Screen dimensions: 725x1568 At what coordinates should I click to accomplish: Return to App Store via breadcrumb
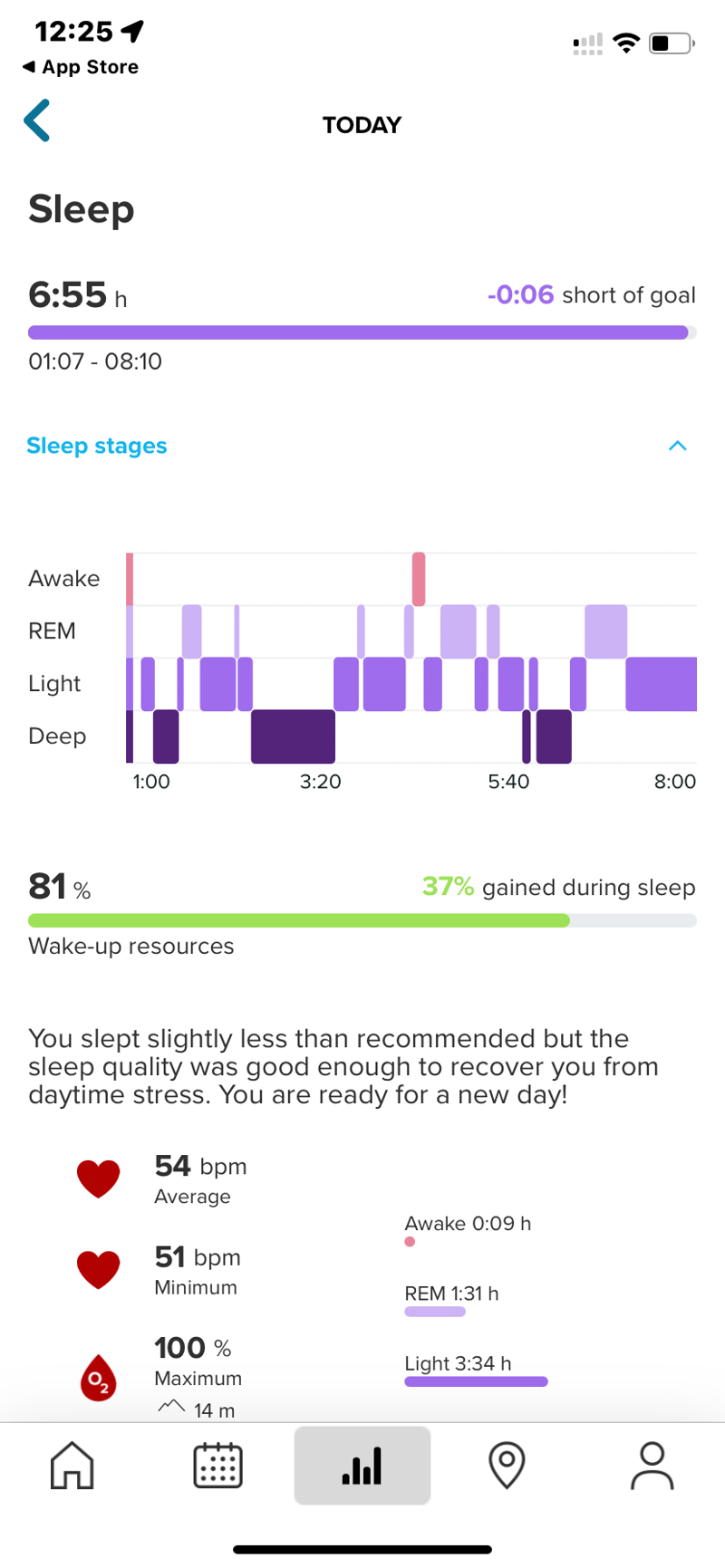(x=82, y=67)
